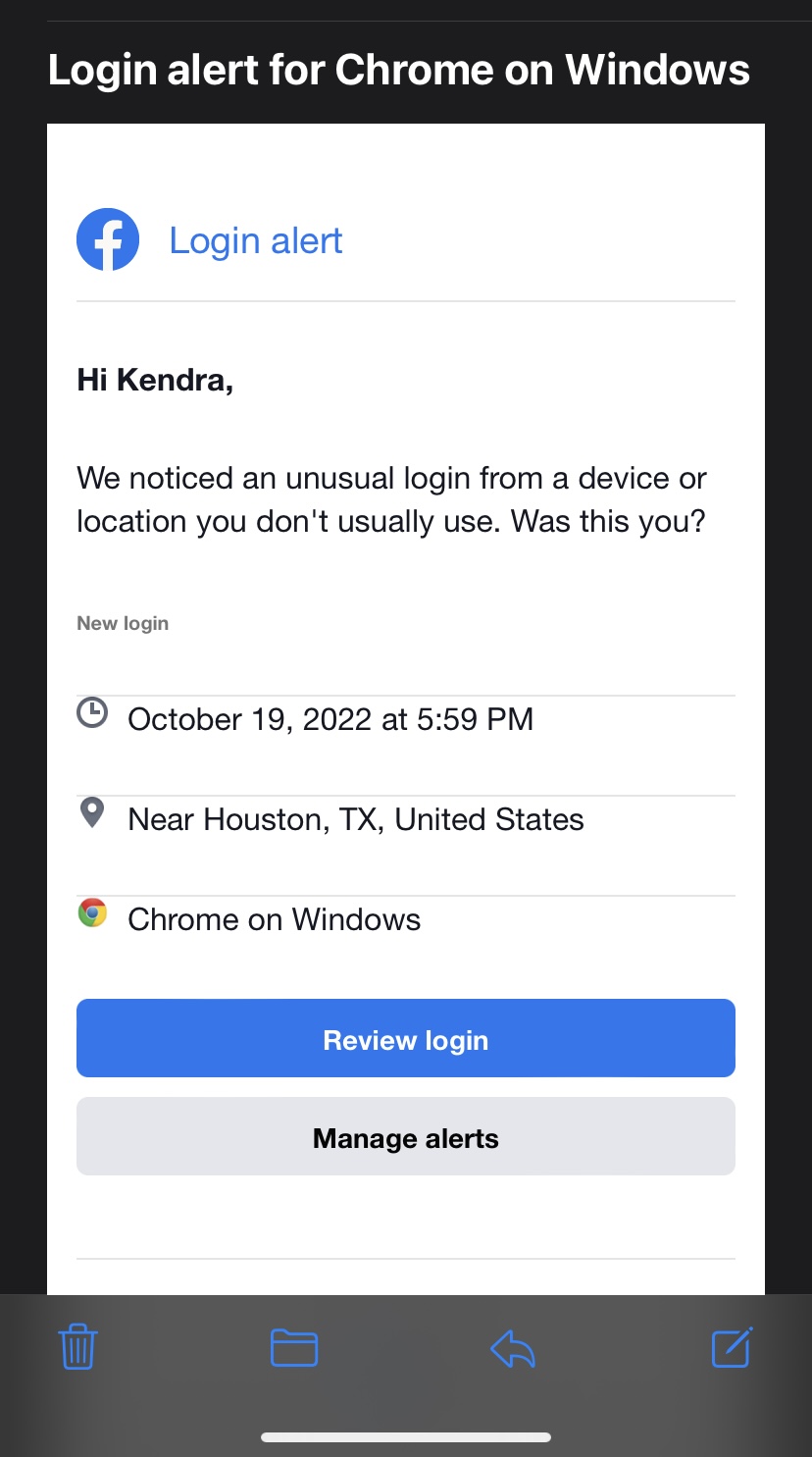Tap the home indicator bar
The height and width of the screenshot is (1457, 812).
coord(405,1436)
